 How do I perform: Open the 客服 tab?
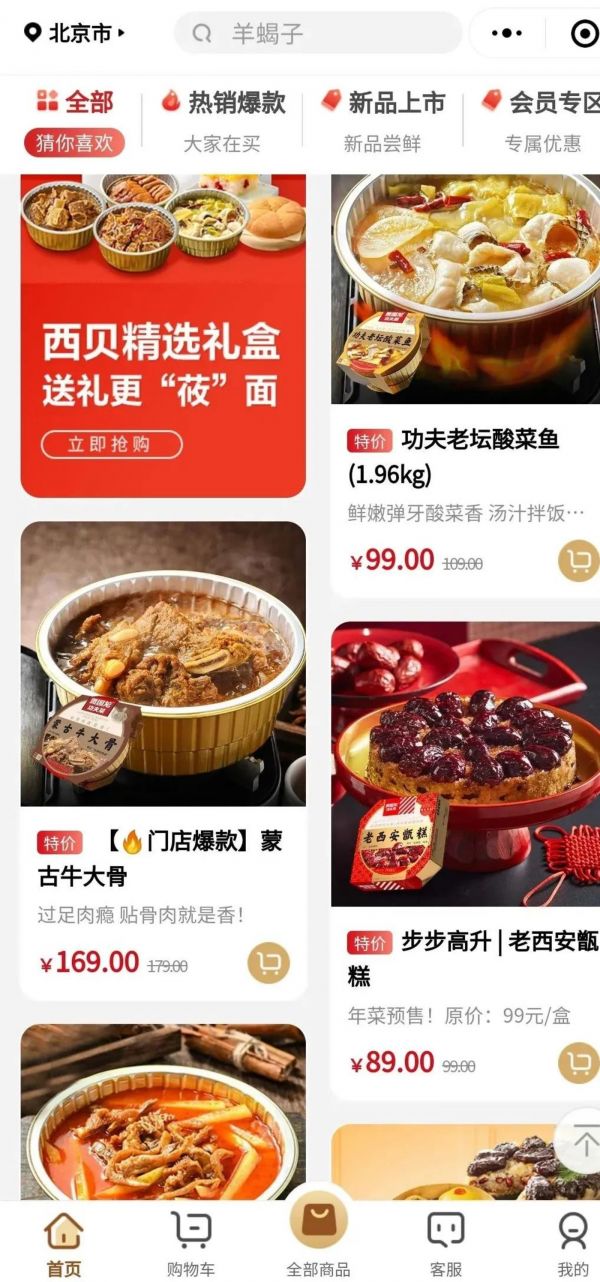[x=445, y=1243]
